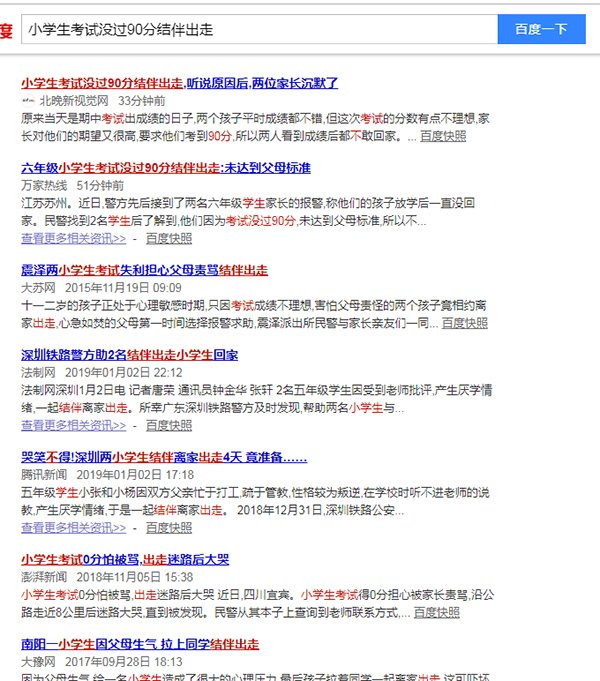Open result 哭笑不得!深圳两小学生结伴离家出走4天
600x681 pixels.
tap(155, 457)
